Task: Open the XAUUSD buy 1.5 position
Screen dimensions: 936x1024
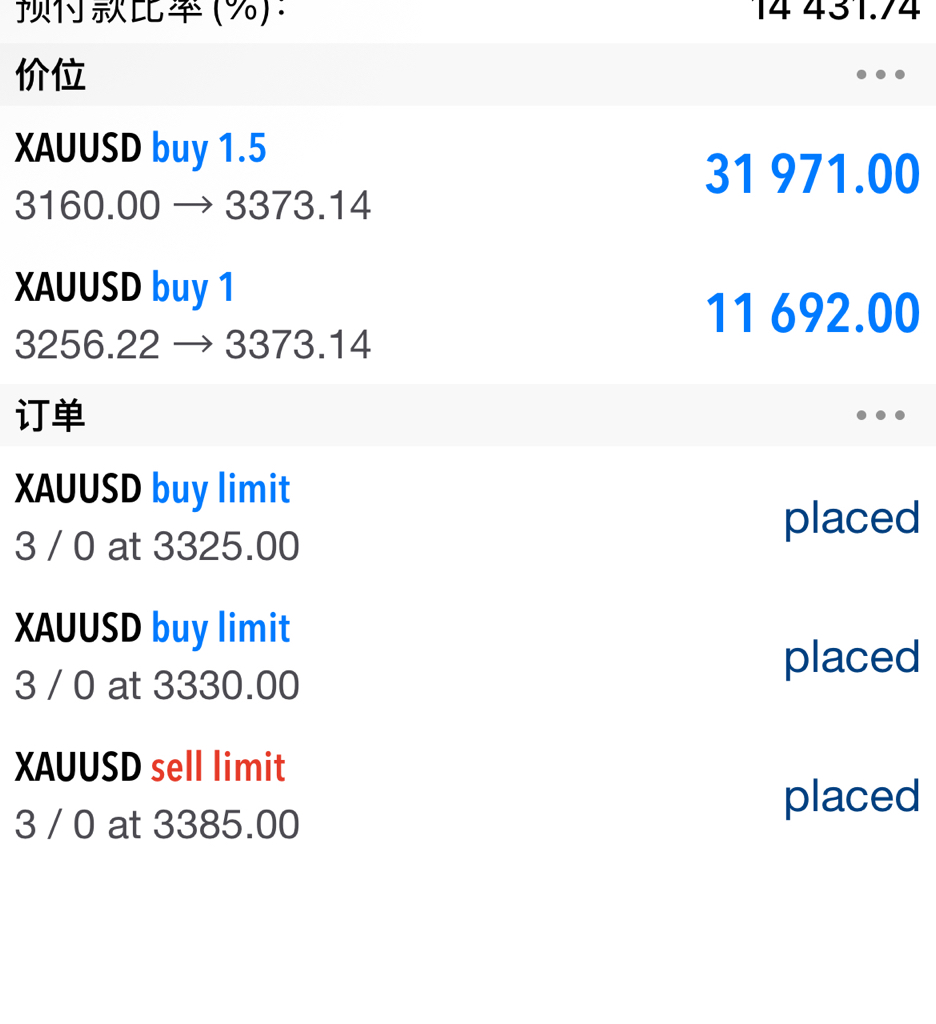Action: pyautogui.click(x=468, y=176)
